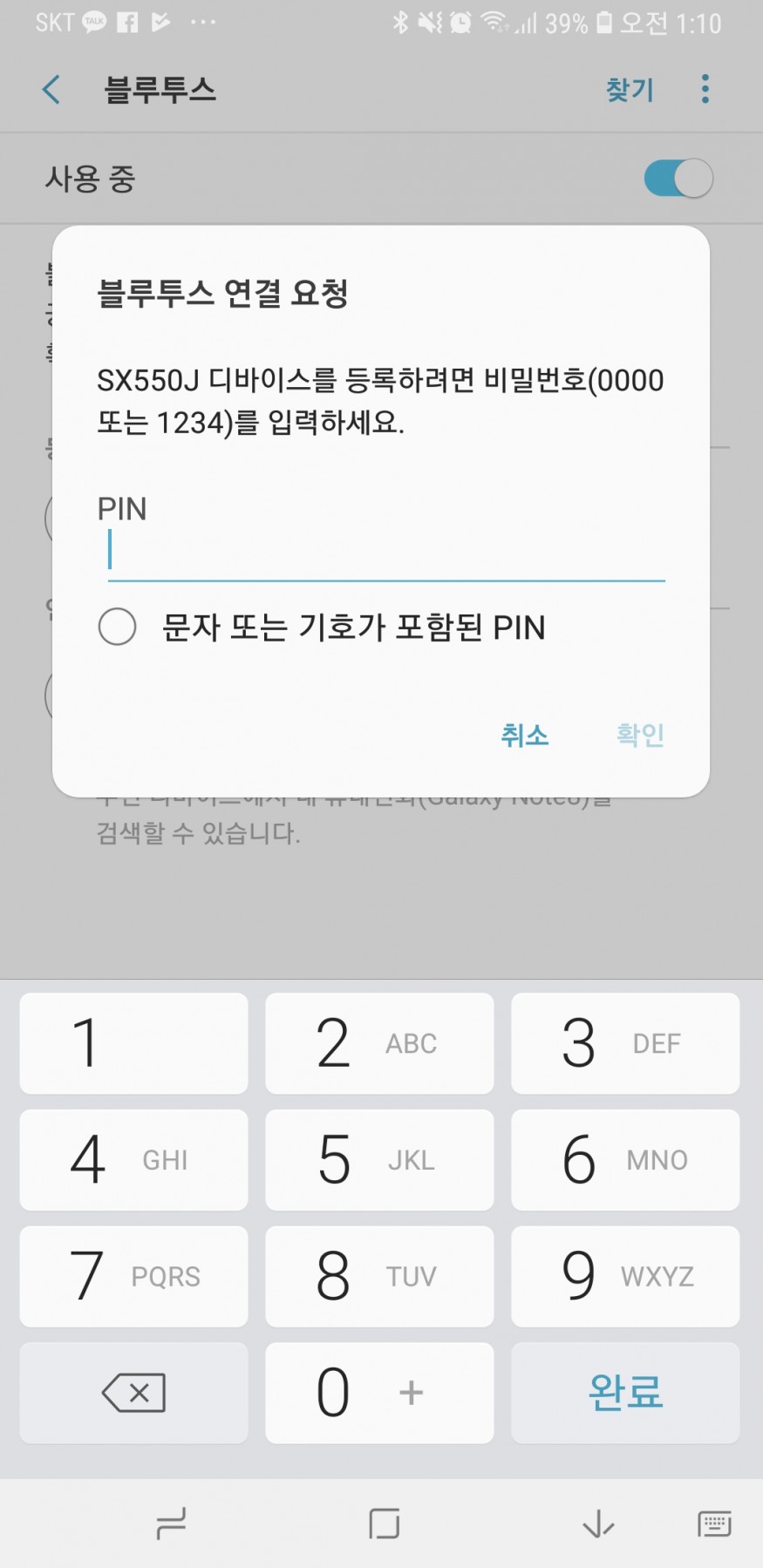Viewport: 763px width, 1568px height.
Task: Open the keyboard switcher icon
Action: coord(714,1524)
